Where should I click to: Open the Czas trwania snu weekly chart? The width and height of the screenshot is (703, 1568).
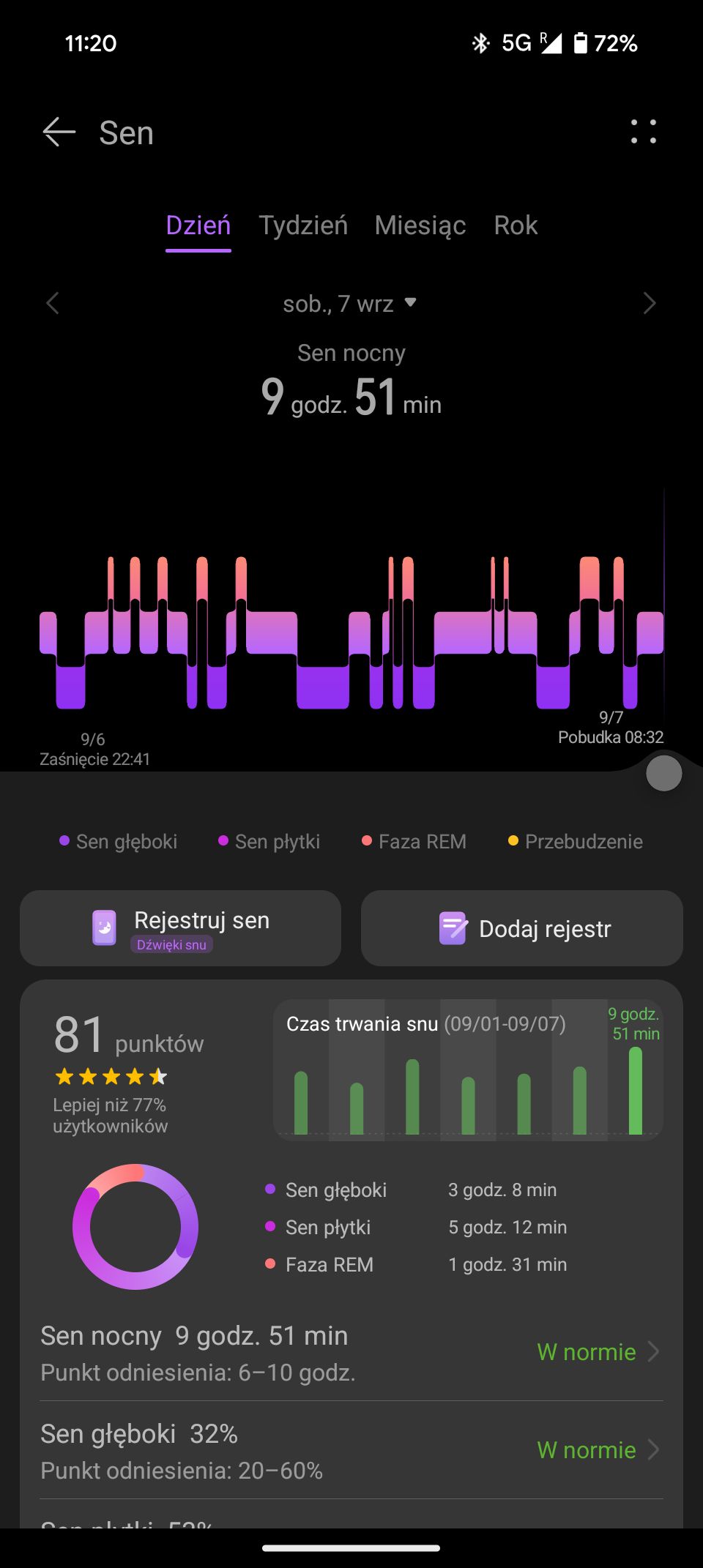pyautogui.click(x=468, y=1069)
